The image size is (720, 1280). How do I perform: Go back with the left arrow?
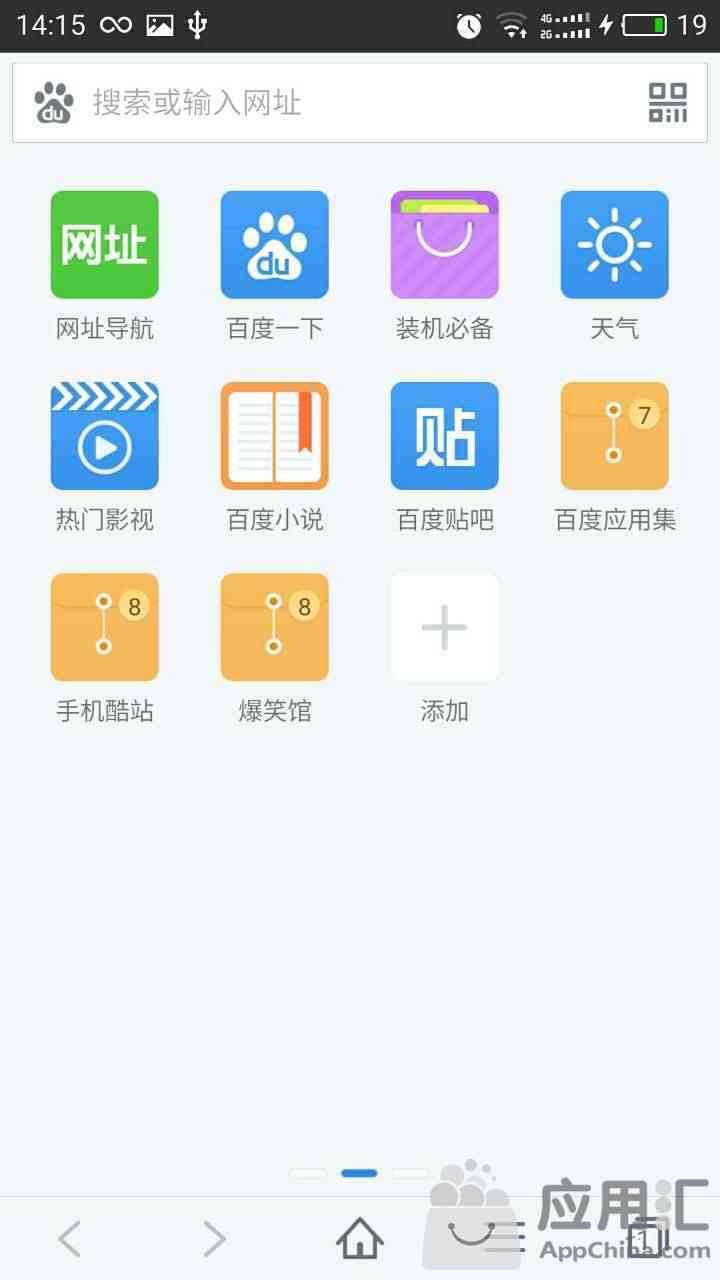(x=69, y=1239)
